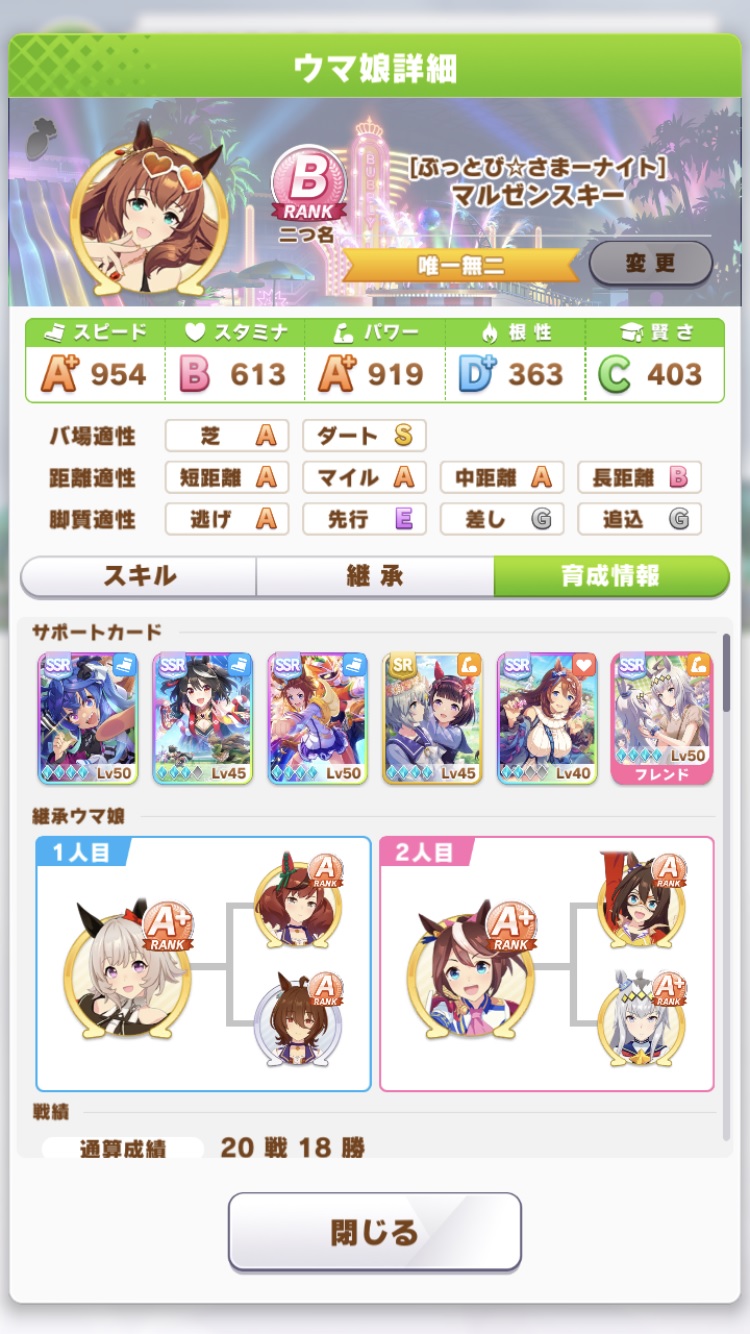
Task: Open the SR Lv45 support card
Action: (433, 718)
